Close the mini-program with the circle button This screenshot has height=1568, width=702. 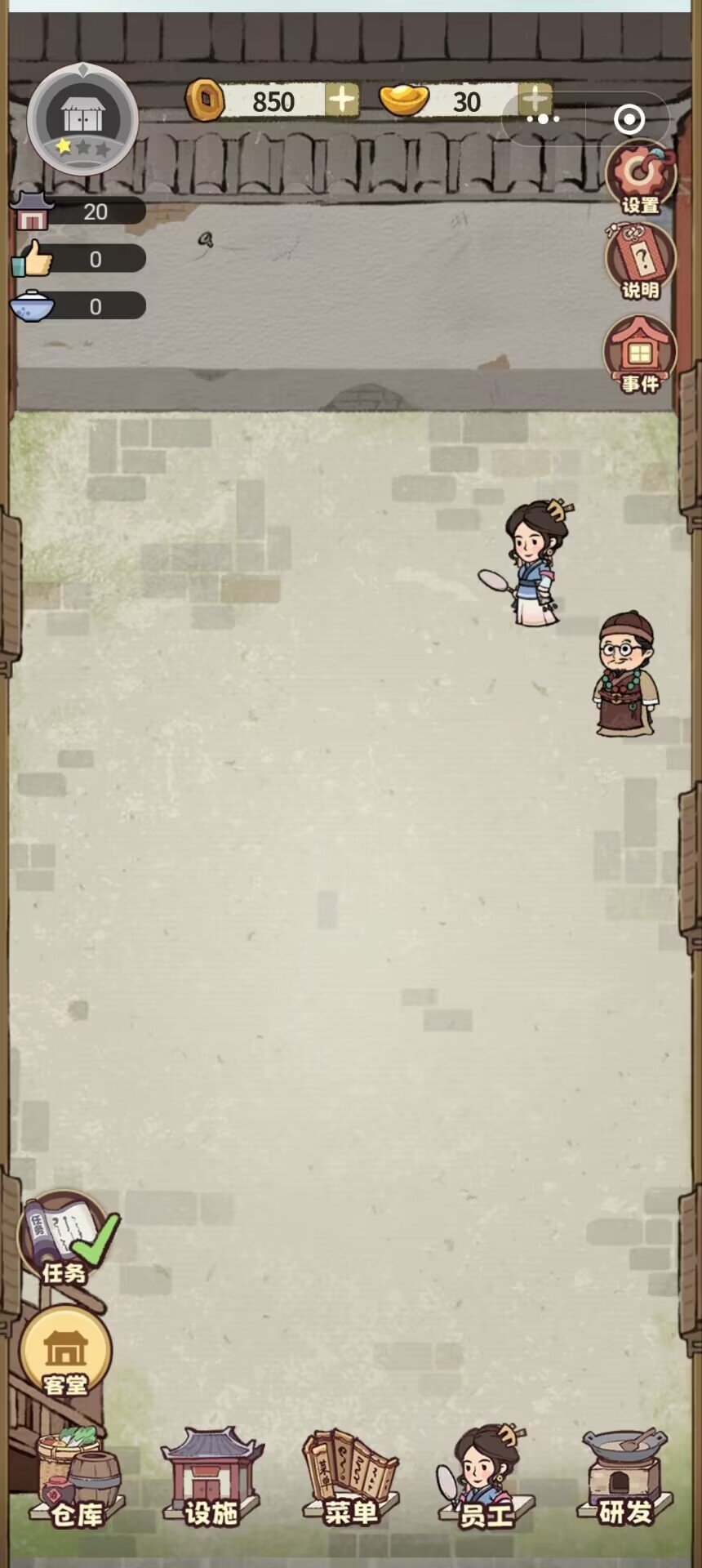click(629, 120)
